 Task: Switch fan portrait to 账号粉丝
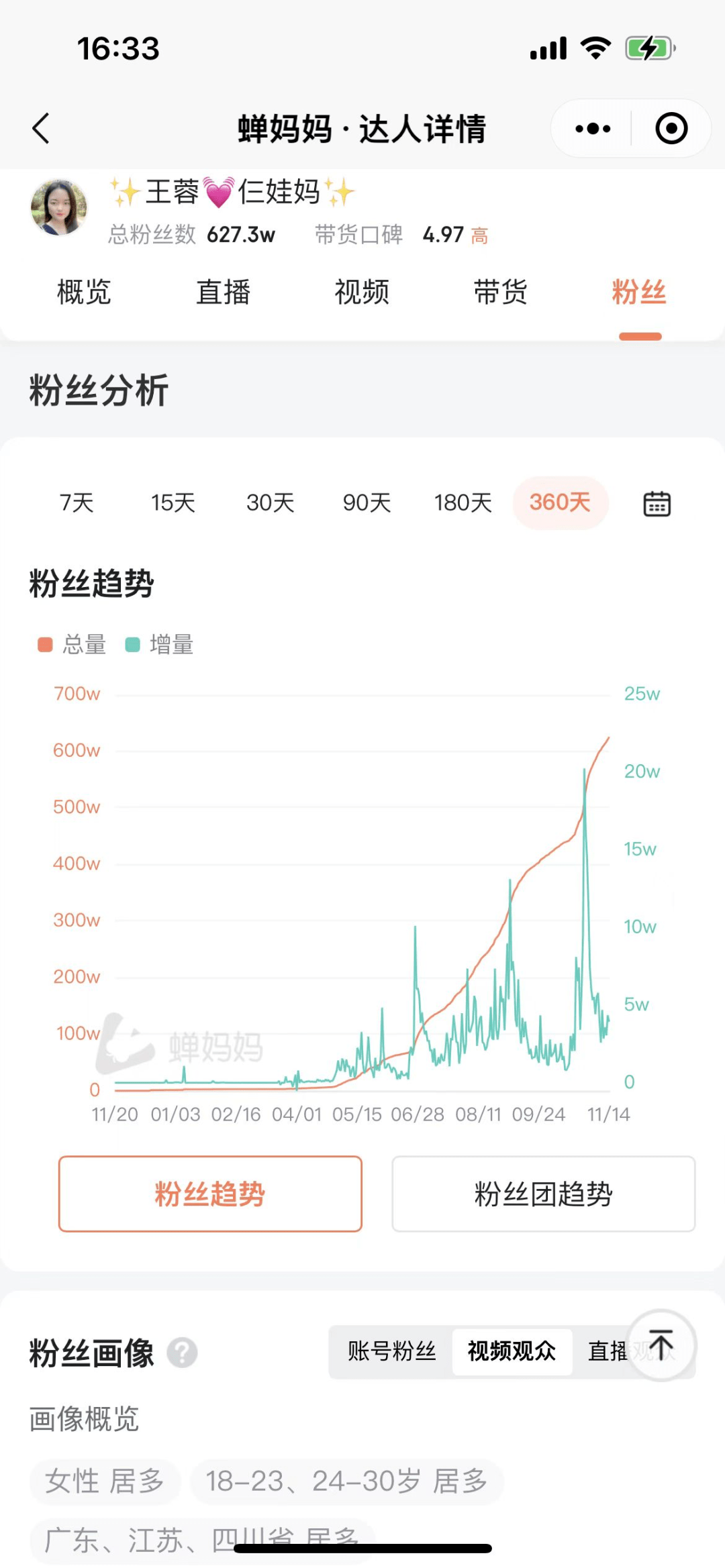tap(391, 1351)
